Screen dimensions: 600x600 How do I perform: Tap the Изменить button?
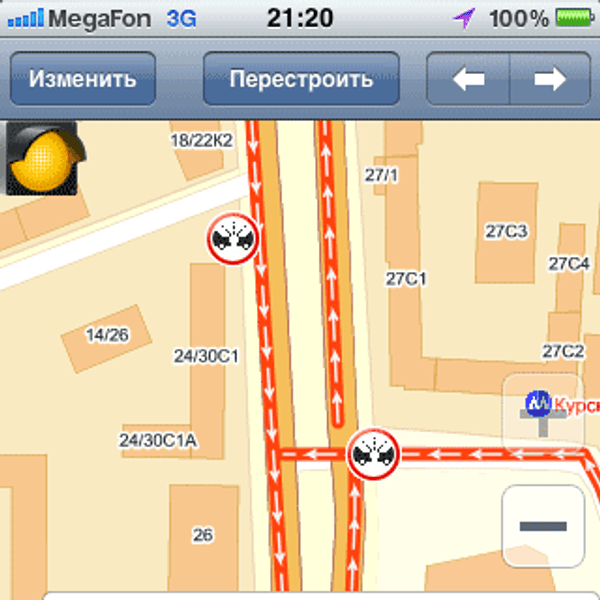(82, 79)
